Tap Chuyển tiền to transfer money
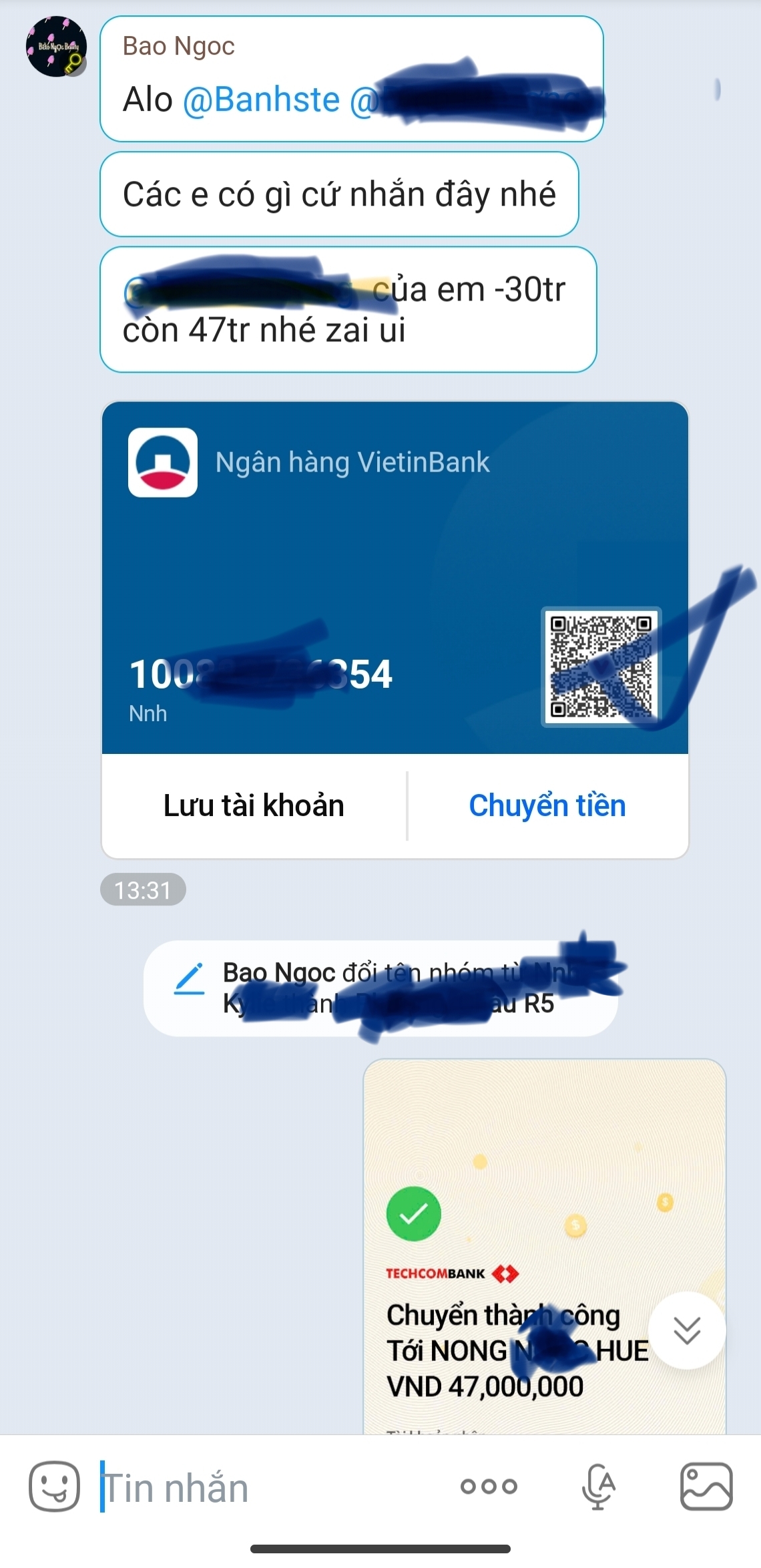 pos(547,805)
